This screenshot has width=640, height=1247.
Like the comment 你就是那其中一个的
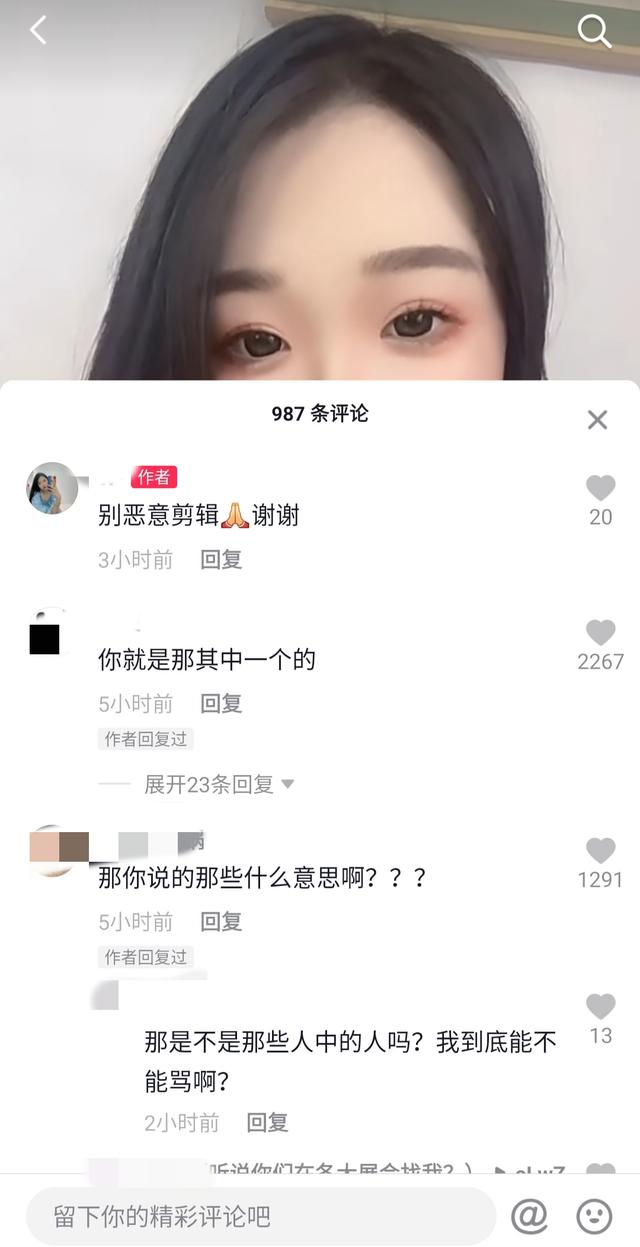tap(600, 633)
